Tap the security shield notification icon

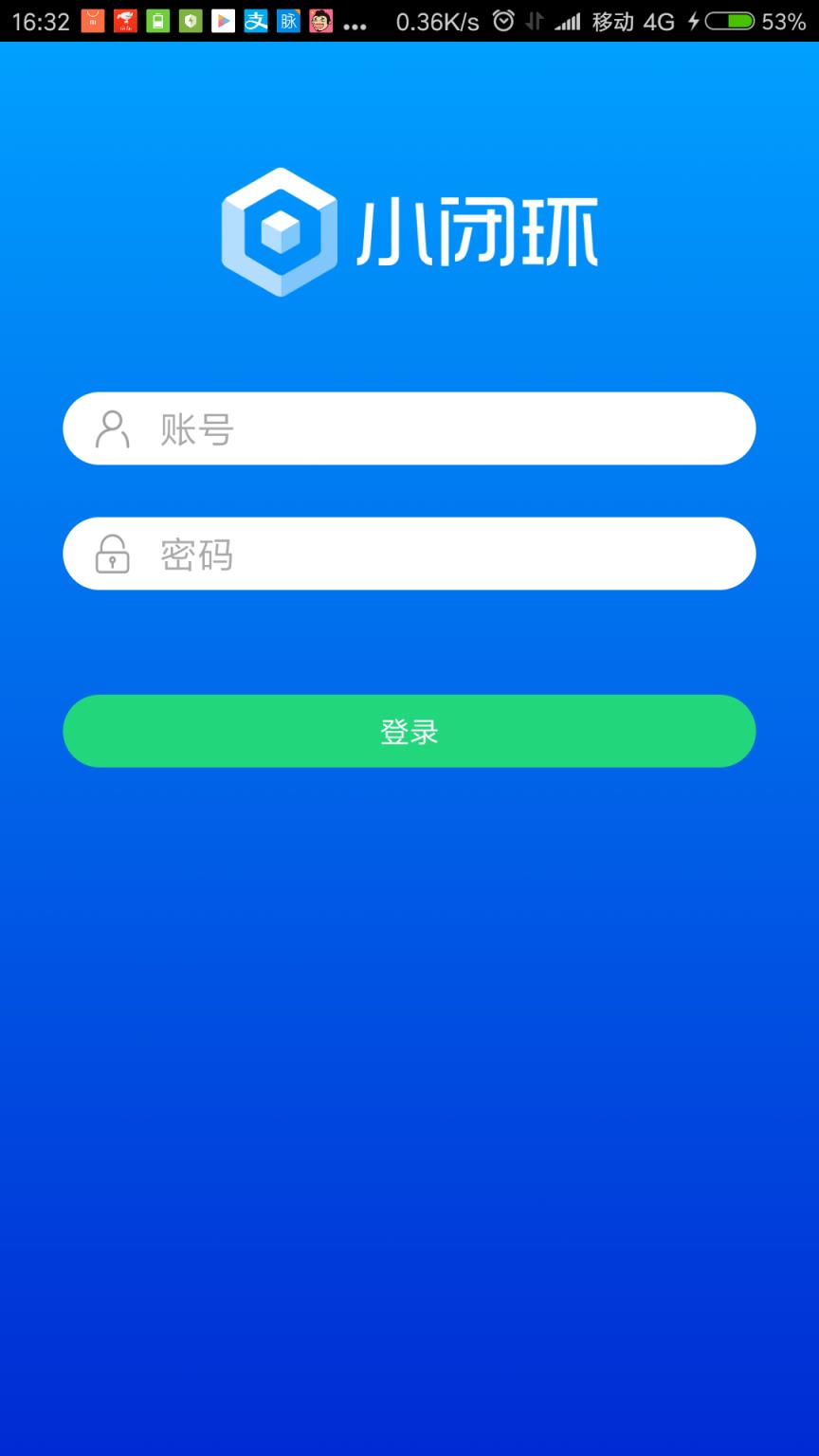190,21
